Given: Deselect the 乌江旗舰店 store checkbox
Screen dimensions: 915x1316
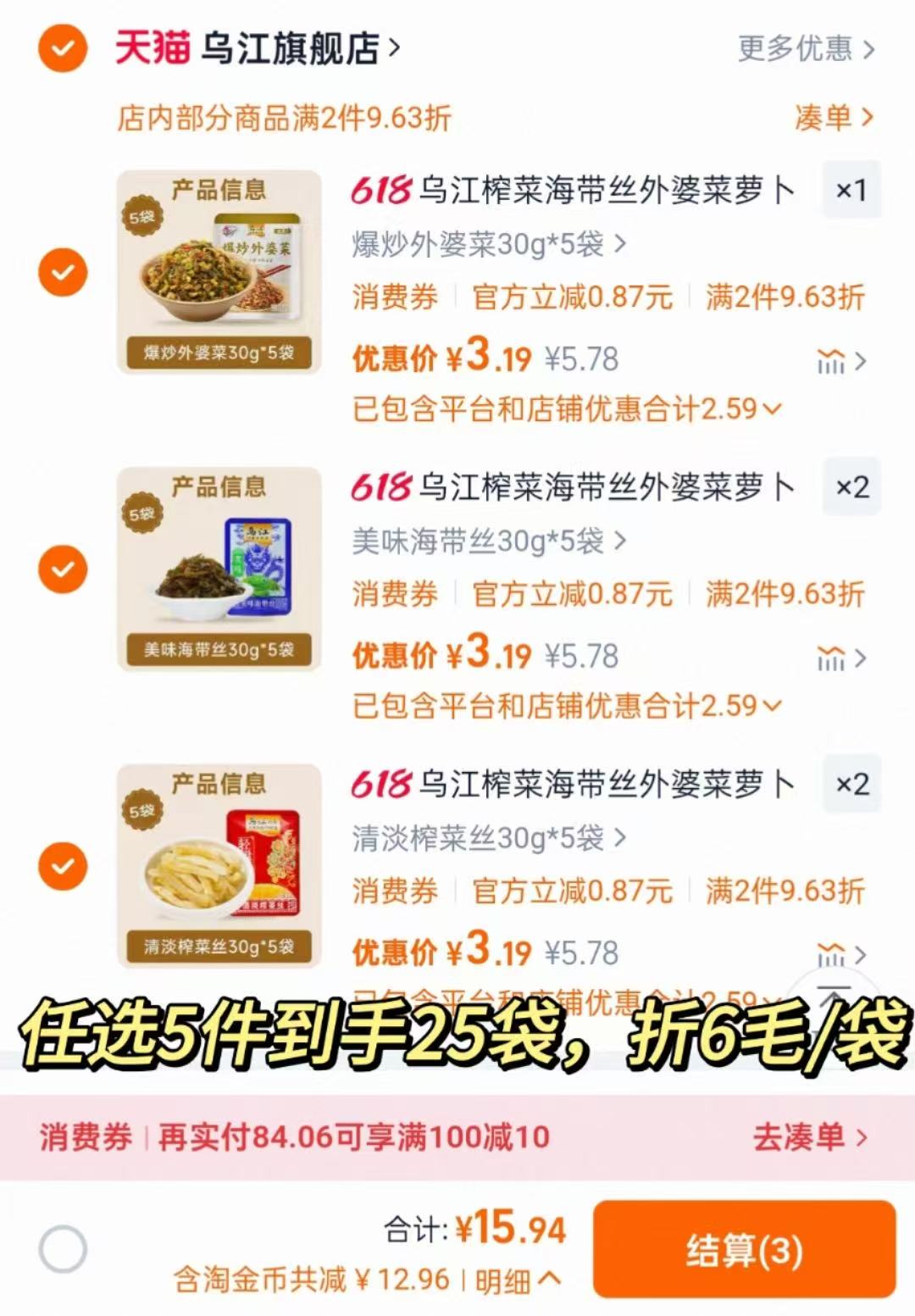Looking at the screenshot, I should [62, 47].
